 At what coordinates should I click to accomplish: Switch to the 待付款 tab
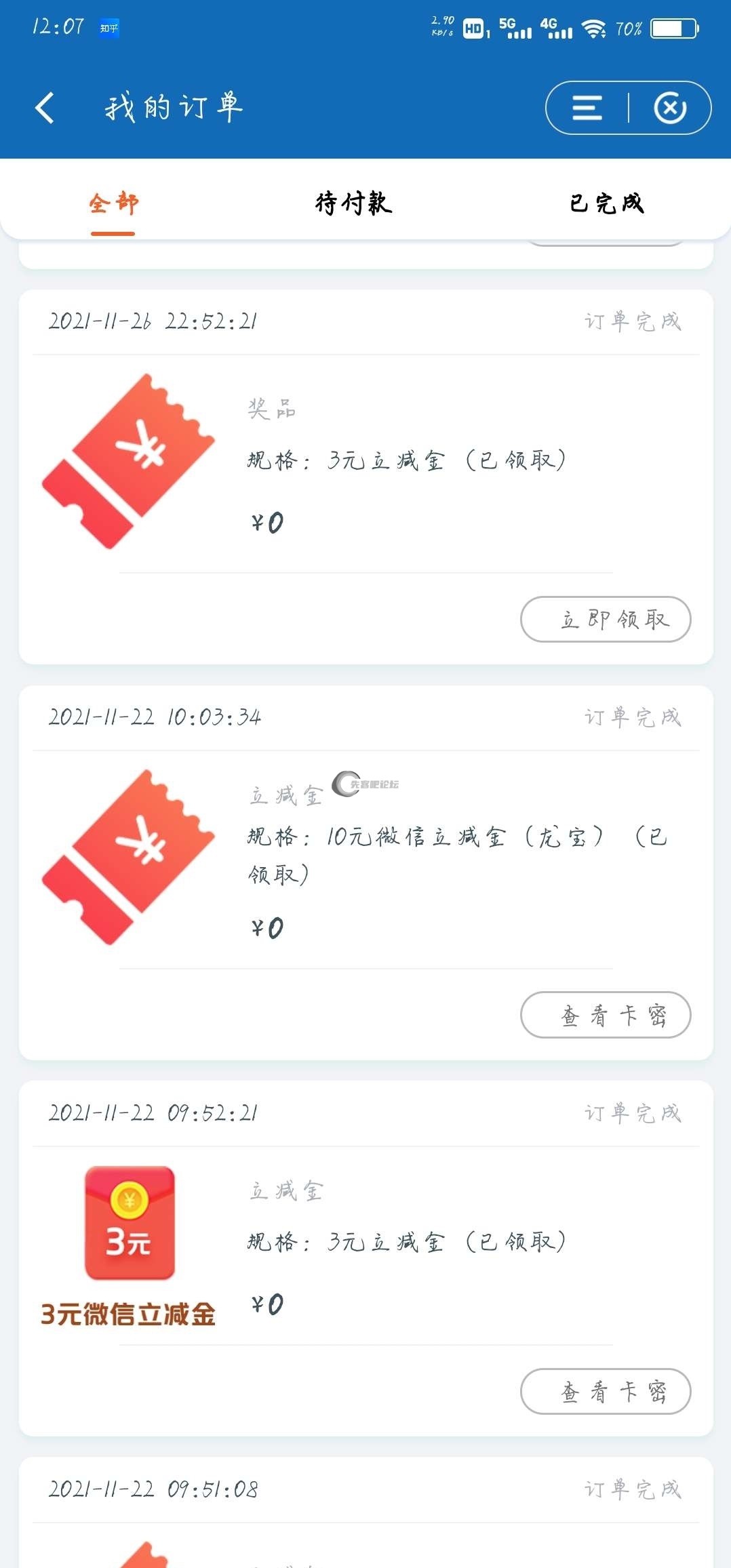pos(353,203)
